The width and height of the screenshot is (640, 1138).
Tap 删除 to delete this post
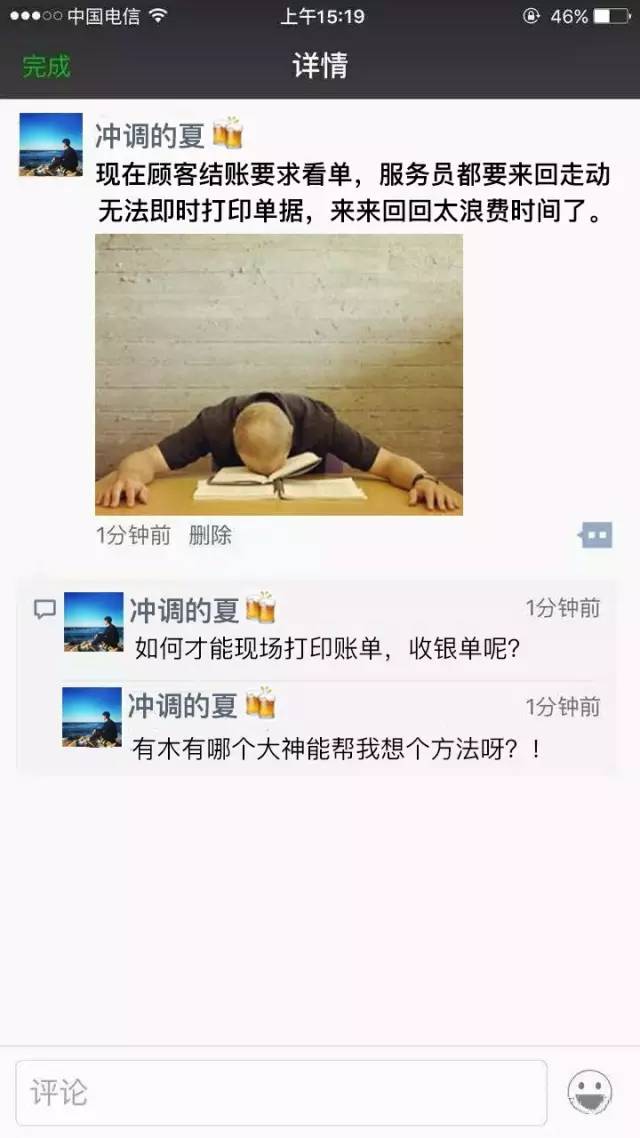(x=210, y=536)
